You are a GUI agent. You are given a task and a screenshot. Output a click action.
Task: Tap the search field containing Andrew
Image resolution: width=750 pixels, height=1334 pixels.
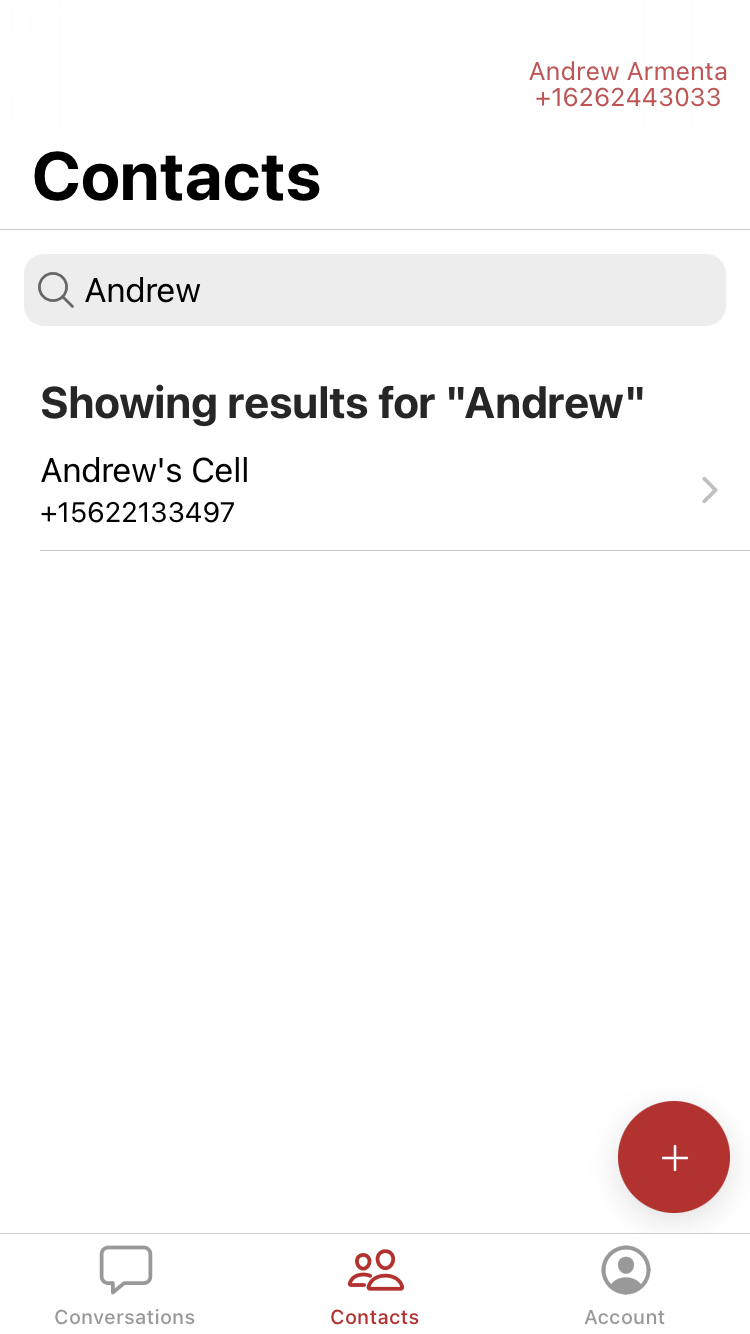[375, 290]
